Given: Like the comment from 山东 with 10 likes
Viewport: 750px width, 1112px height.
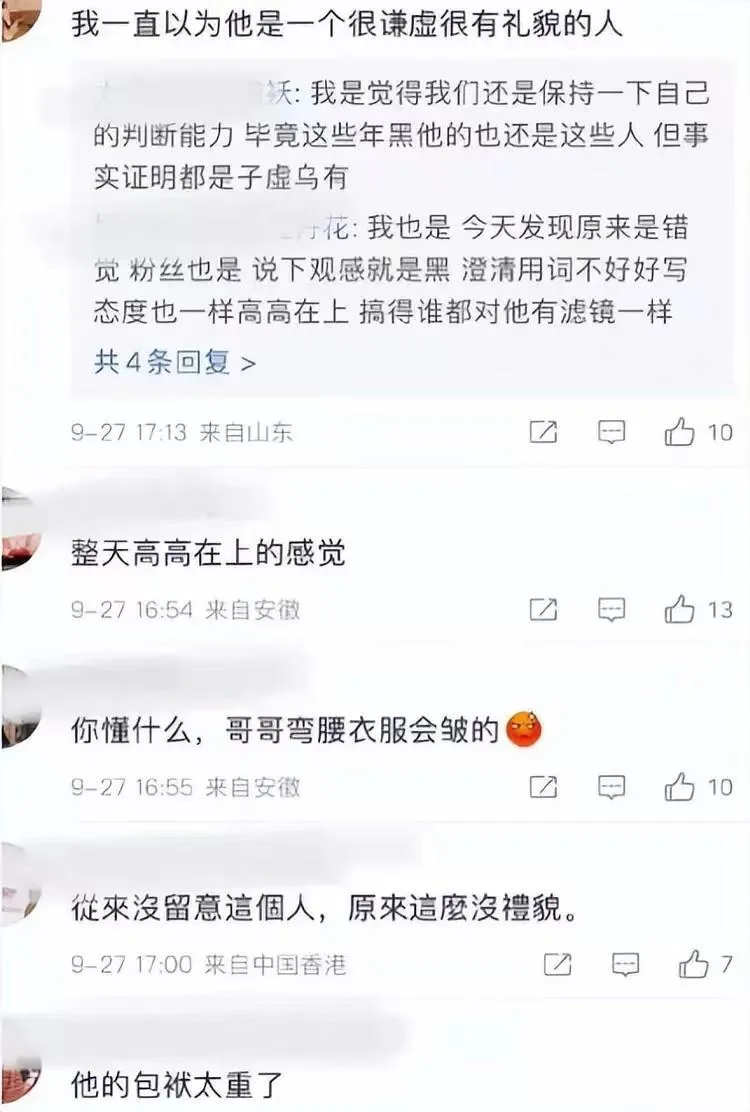Looking at the screenshot, I should click(x=680, y=432).
